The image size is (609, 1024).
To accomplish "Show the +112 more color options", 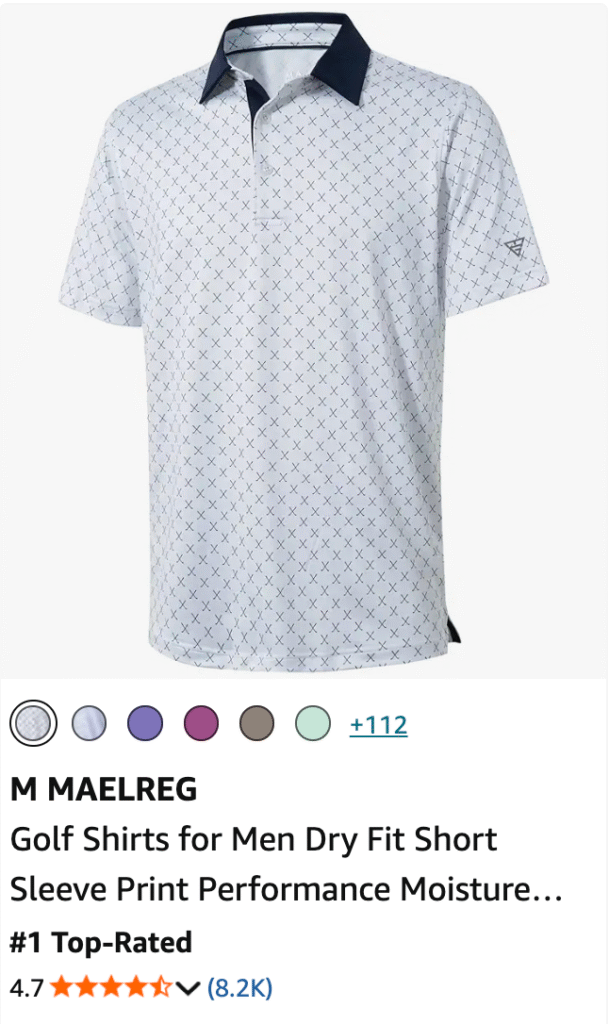I will [x=378, y=724].
